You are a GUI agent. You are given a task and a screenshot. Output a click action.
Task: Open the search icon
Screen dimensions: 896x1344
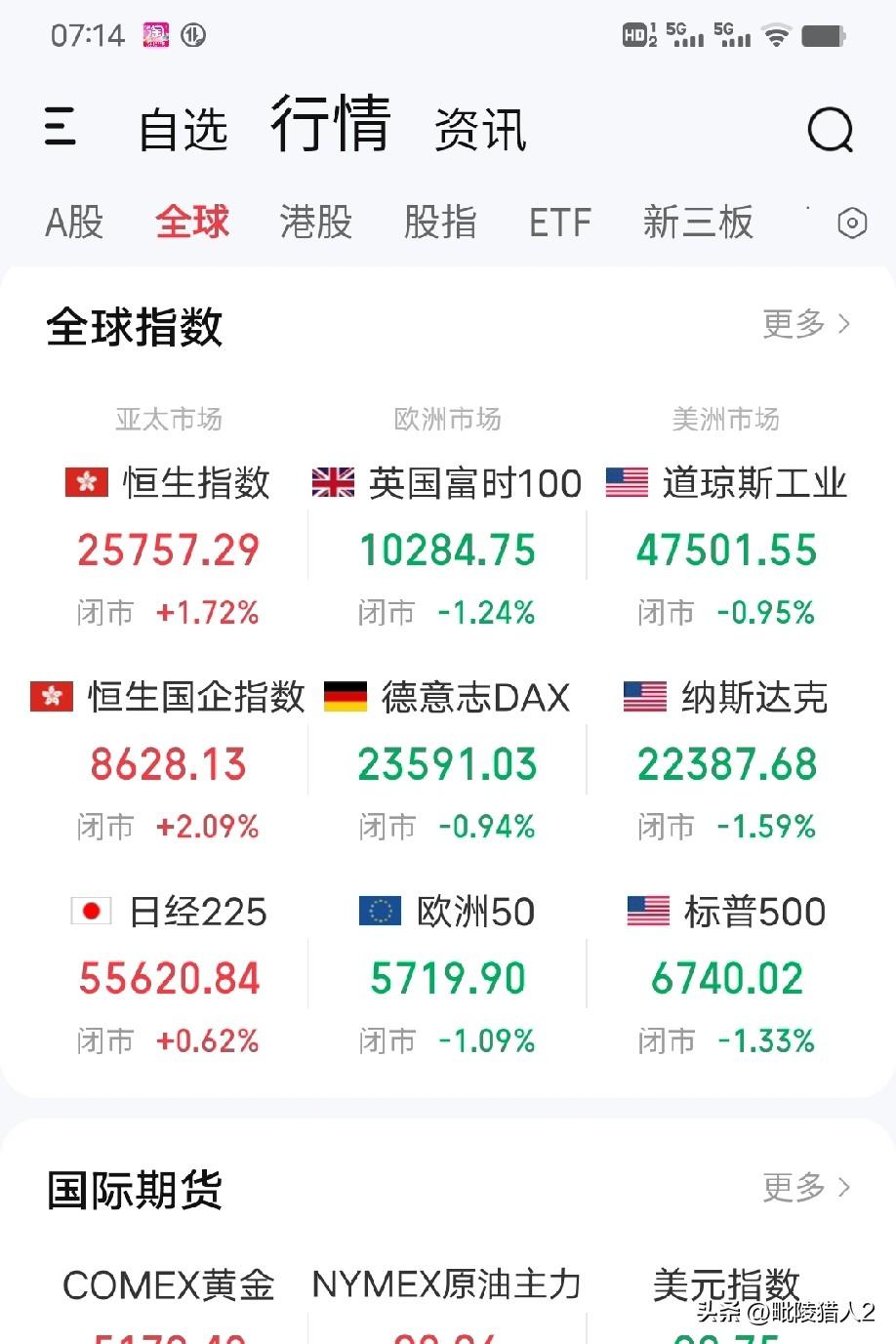(830, 130)
